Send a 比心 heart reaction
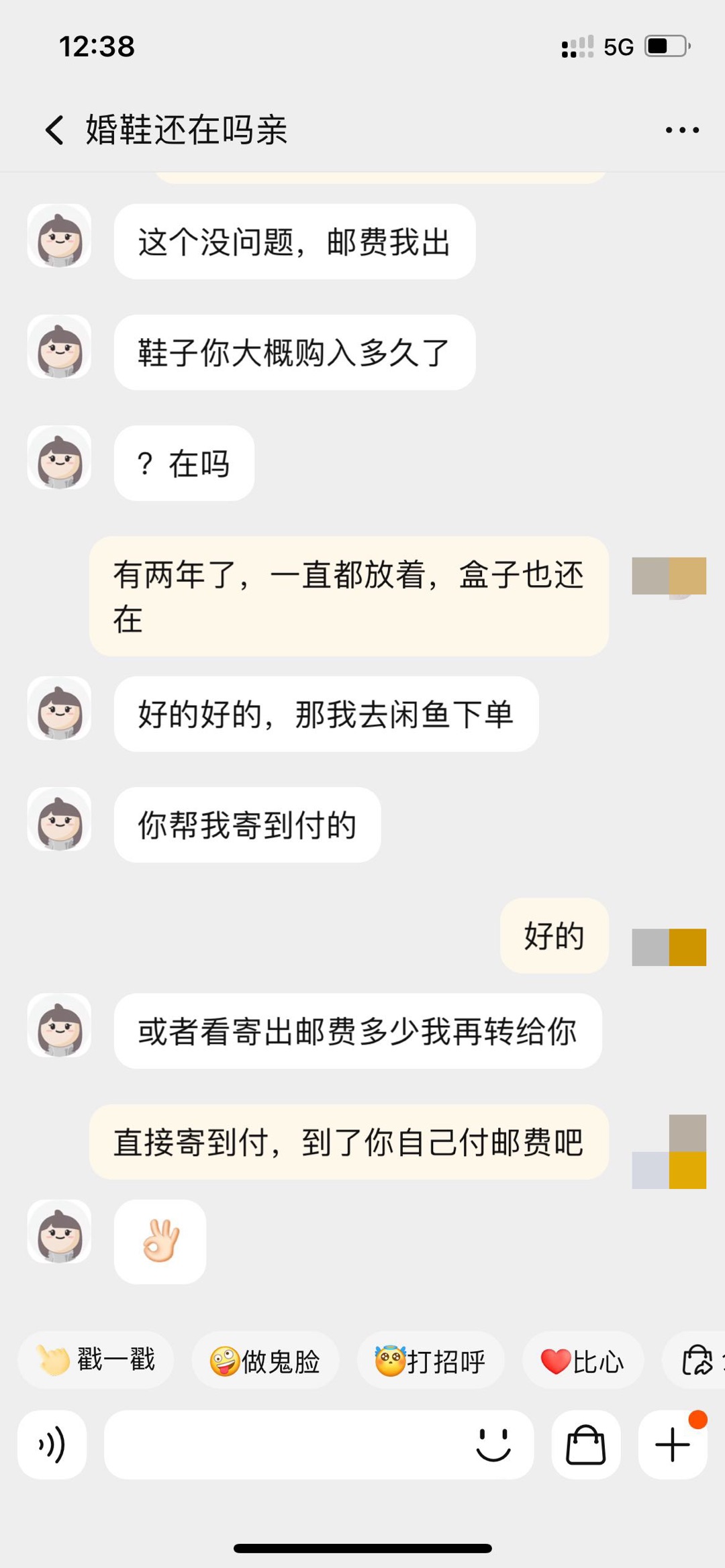The width and height of the screenshot is (725, 1568). 583,1361
